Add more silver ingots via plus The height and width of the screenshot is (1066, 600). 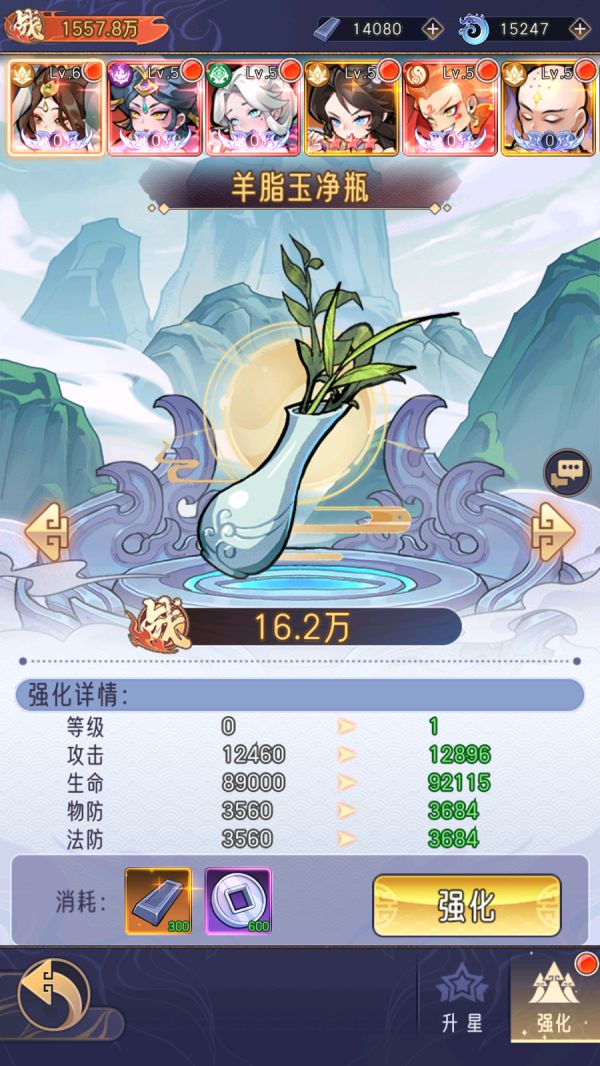tap(432, 29)
